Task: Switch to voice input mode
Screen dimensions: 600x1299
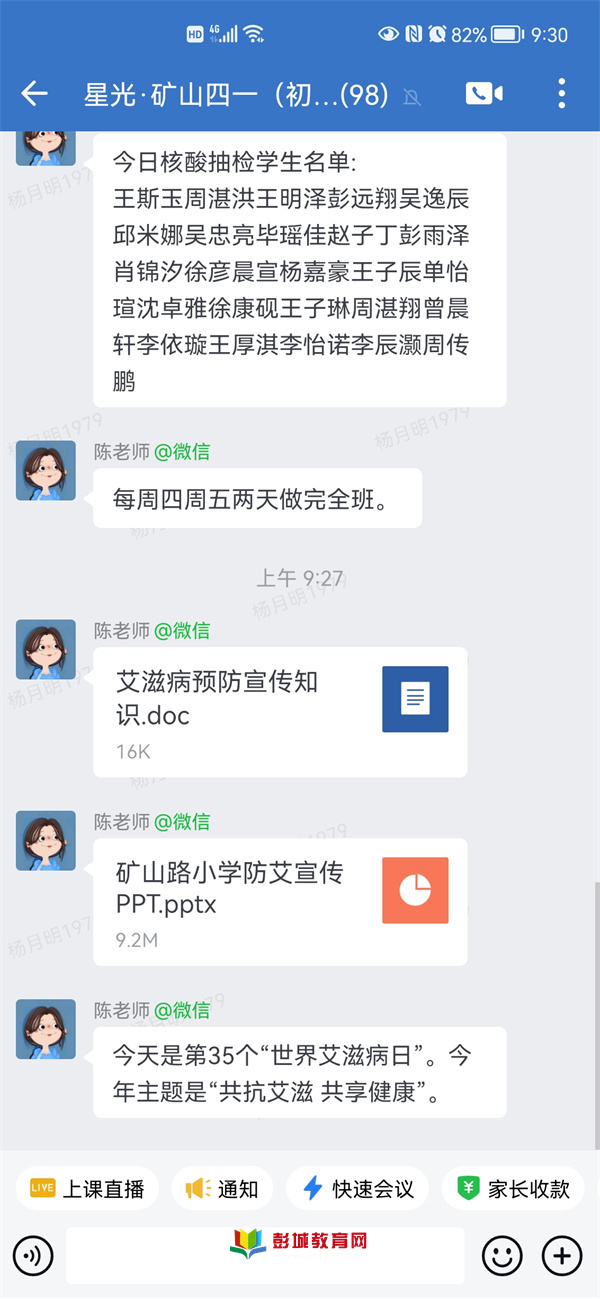Action: [x=33, y=1254]
